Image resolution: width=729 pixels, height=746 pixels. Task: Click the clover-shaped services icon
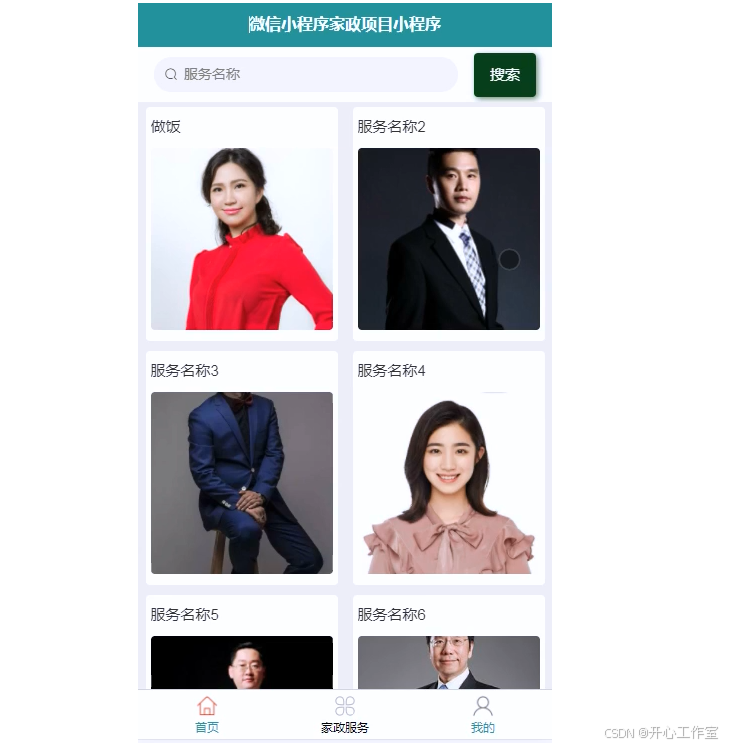345,704
